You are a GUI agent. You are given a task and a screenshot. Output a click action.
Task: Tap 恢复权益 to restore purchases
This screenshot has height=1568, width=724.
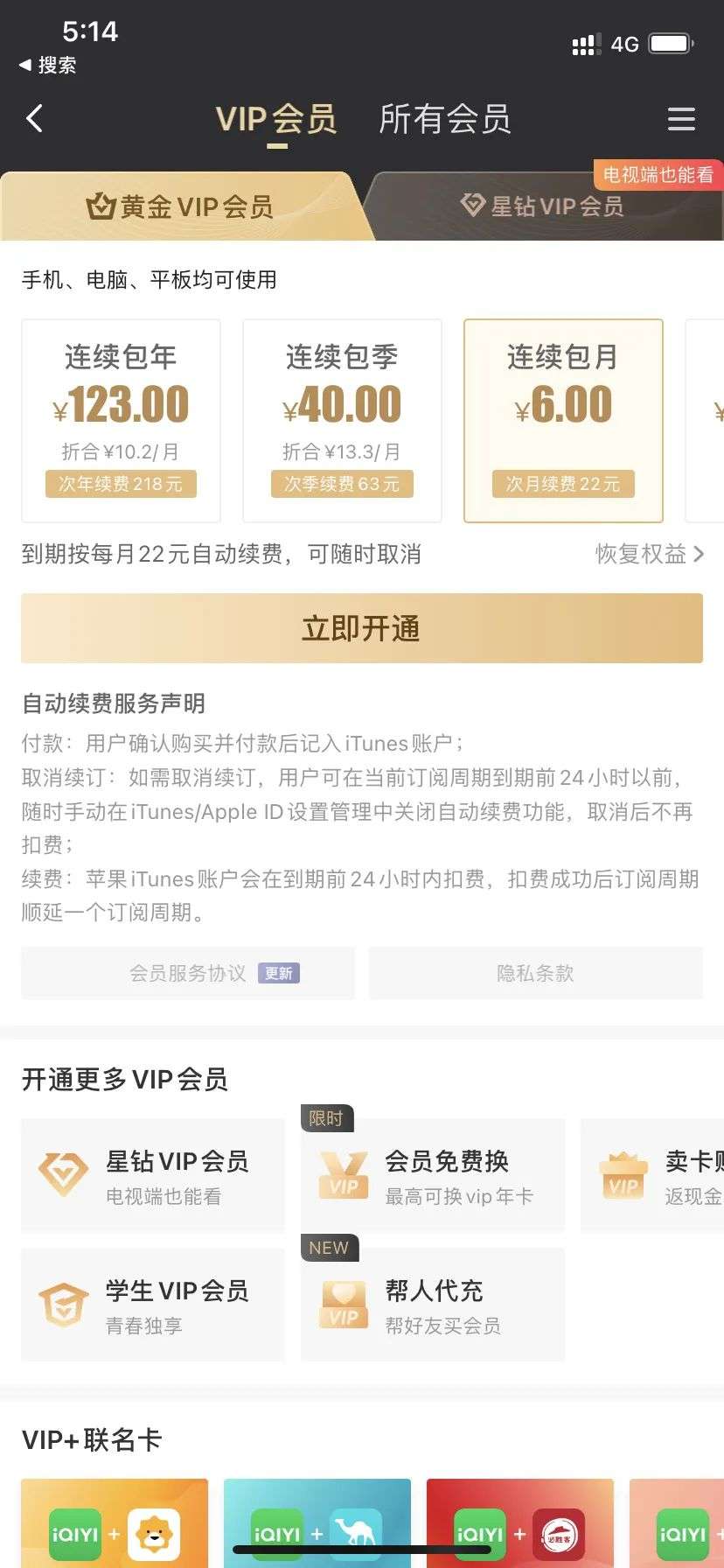pyautogui.click(x=649, y=554)
